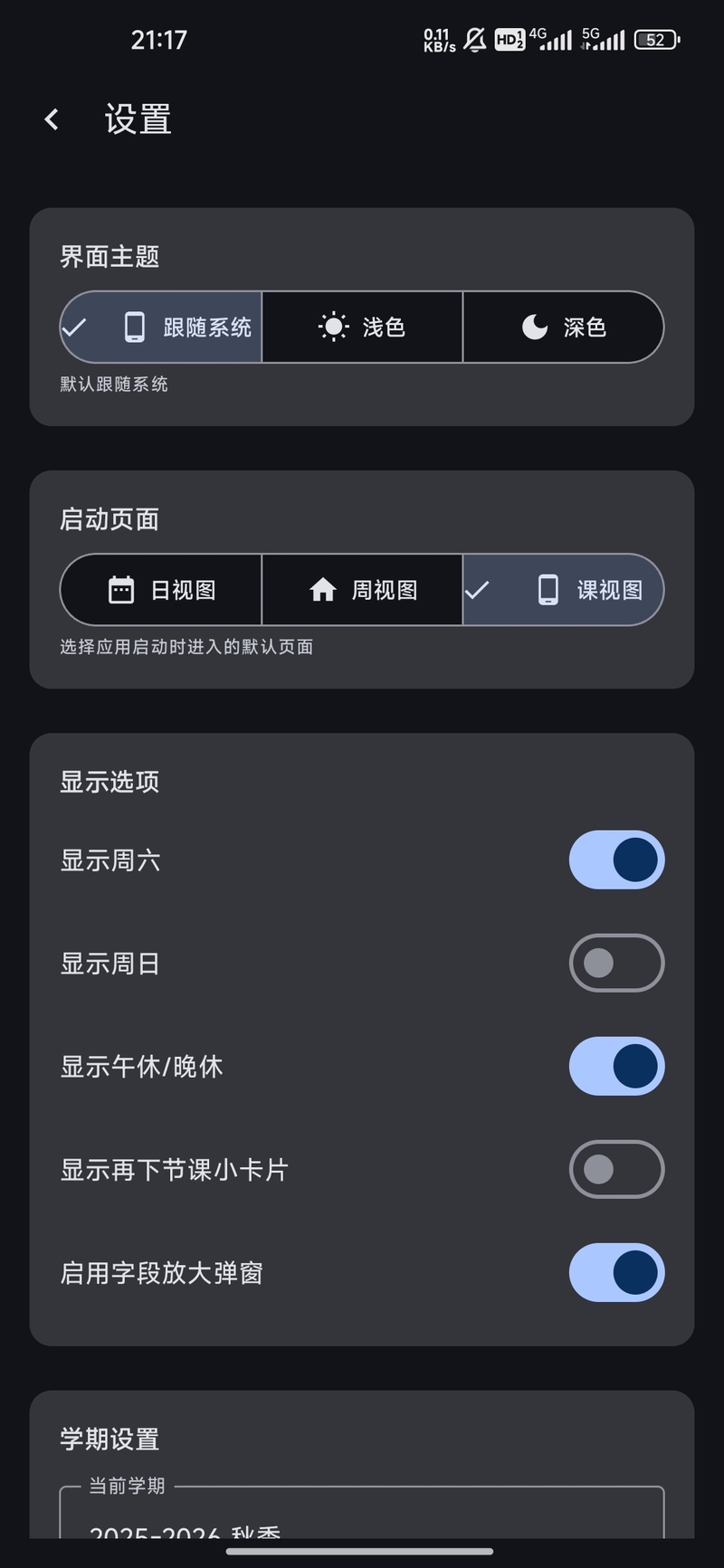The height and width of the screenshot is (1568, 724).
Task: Toggle off 启用字段放大弹窗
Action: [616, 1272]
